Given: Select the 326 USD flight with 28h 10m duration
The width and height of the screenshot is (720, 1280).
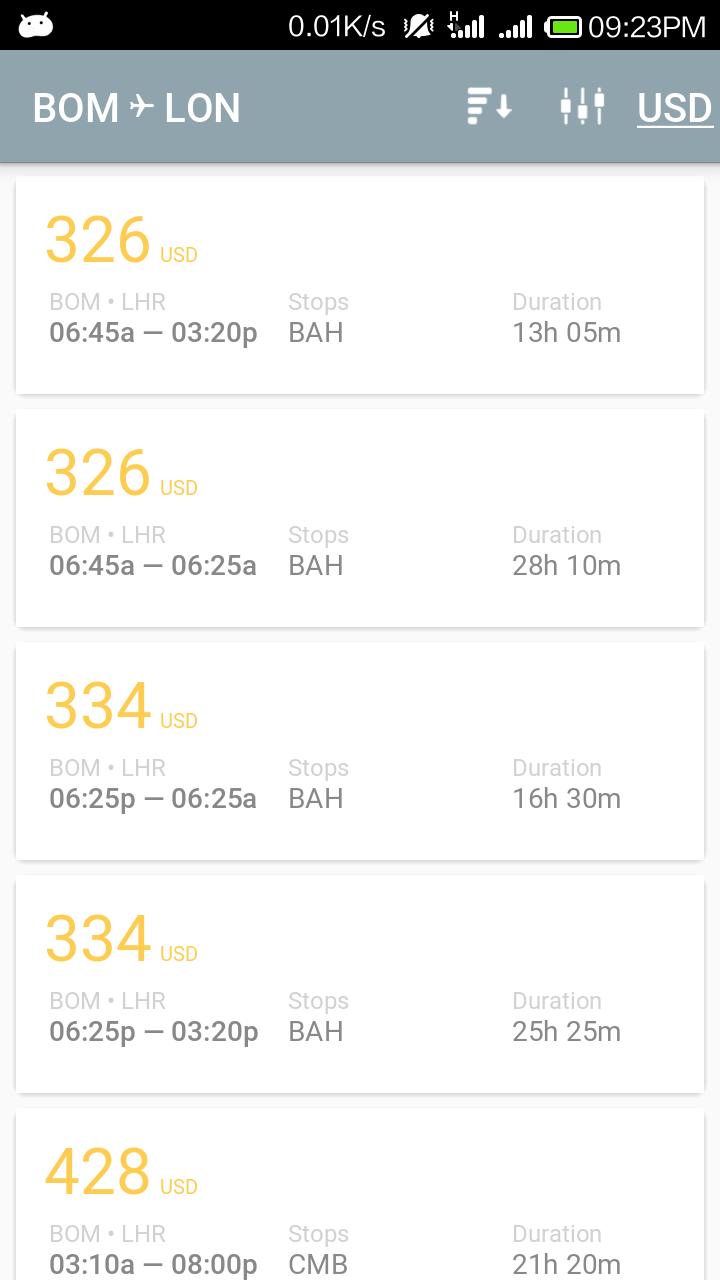Looking at the screenshot, I should coord(360,518).
